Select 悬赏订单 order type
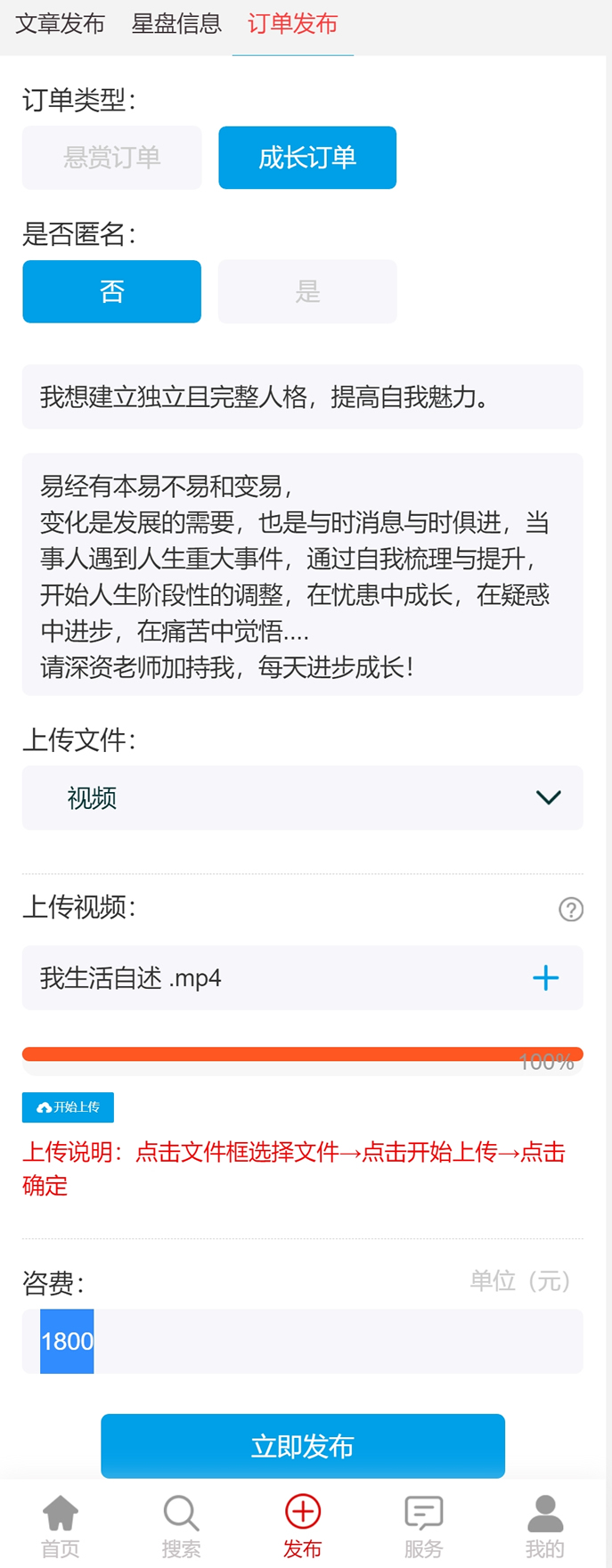This screenshot has height=1568, width=612. 112,158
